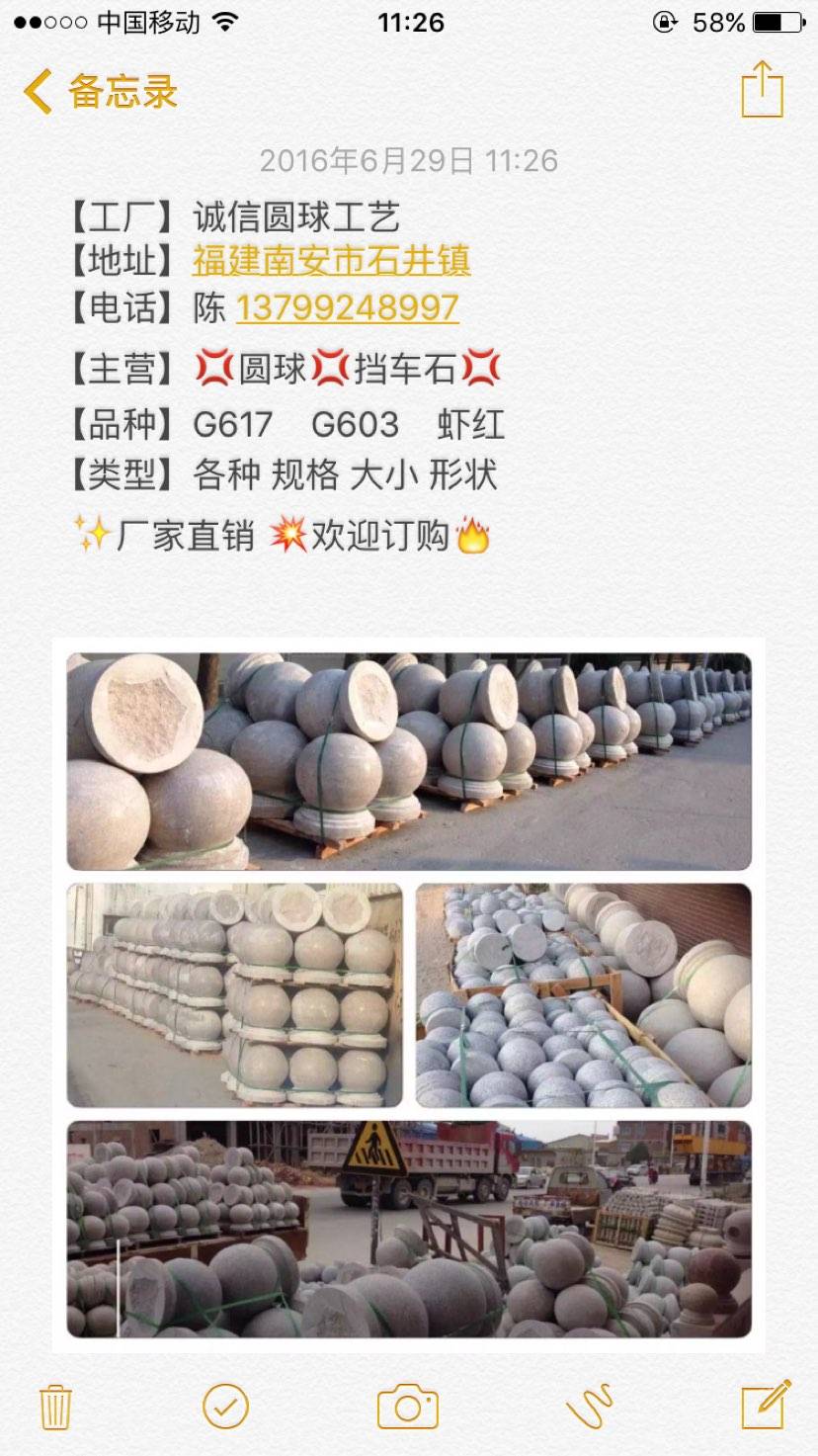Open the address link 福建南安市石井镇
This screenshot has height=1456, width=818.
point(331,261)
